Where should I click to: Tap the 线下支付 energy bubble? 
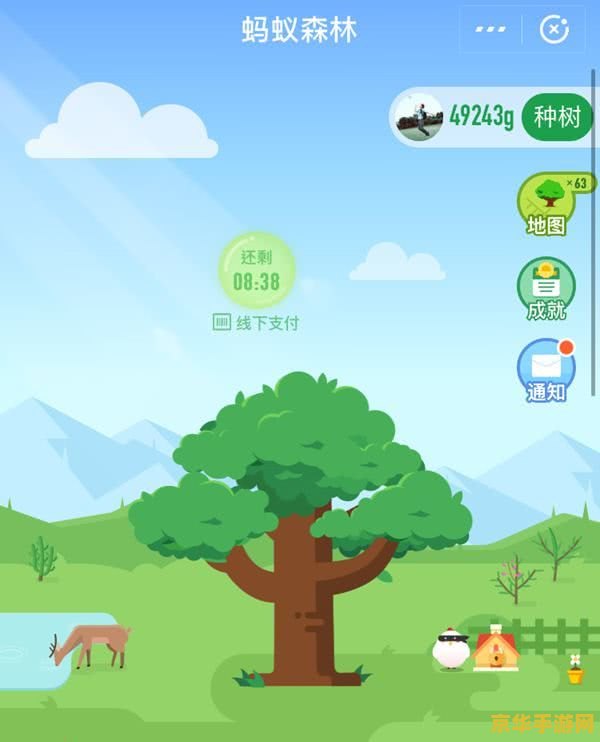pyautogui.click(x=256, y=270)
